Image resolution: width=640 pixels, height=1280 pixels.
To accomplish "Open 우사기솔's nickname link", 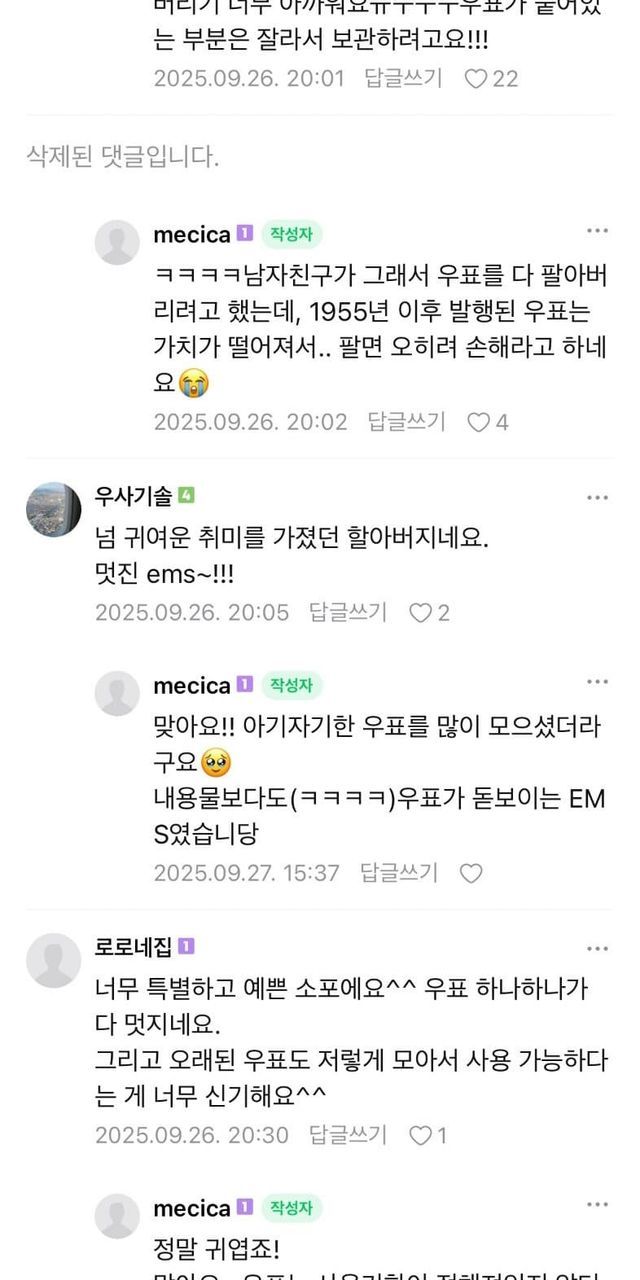I will pos(133,496).
